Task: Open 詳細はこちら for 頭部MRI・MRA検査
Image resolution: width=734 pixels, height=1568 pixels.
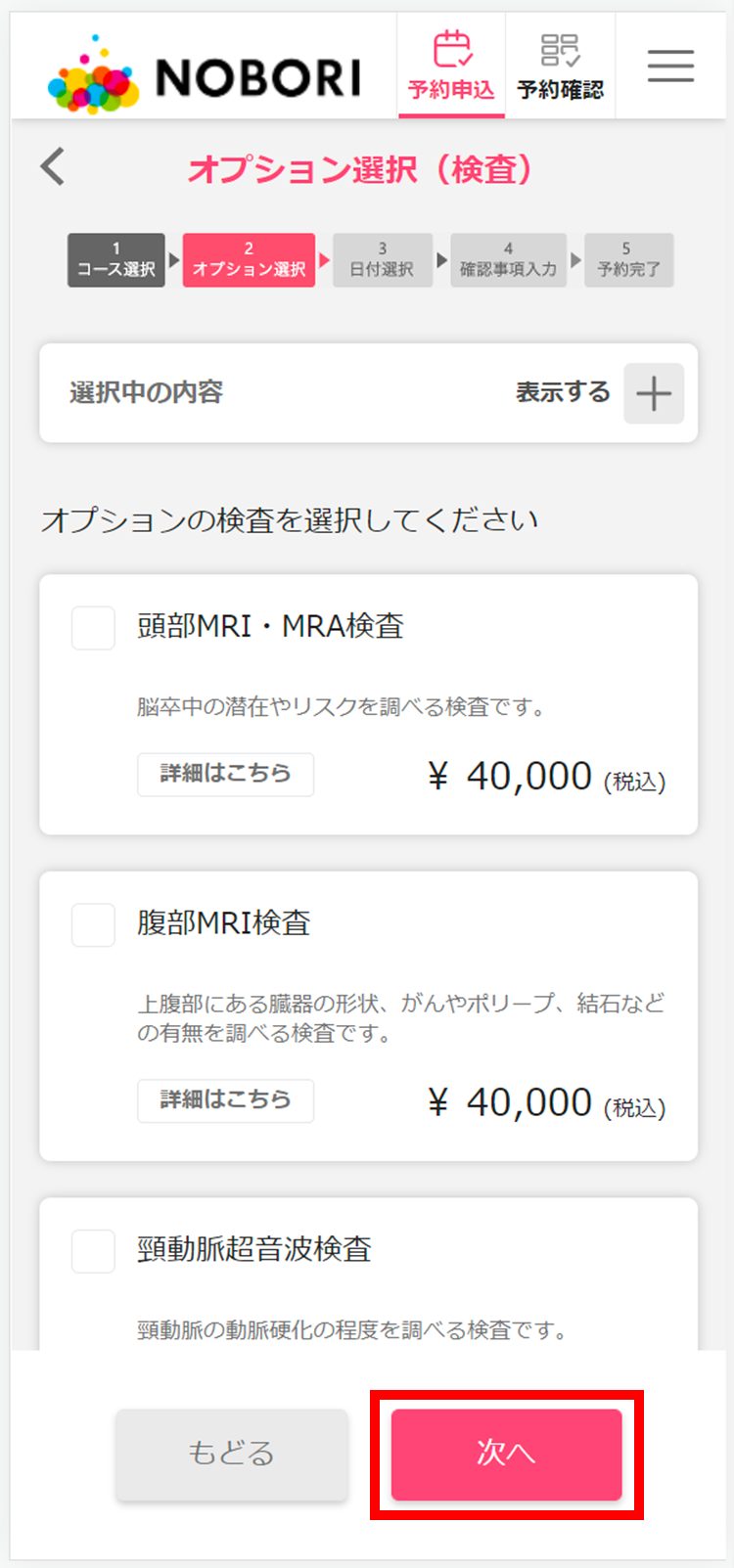Action: (x=225, y=774)
